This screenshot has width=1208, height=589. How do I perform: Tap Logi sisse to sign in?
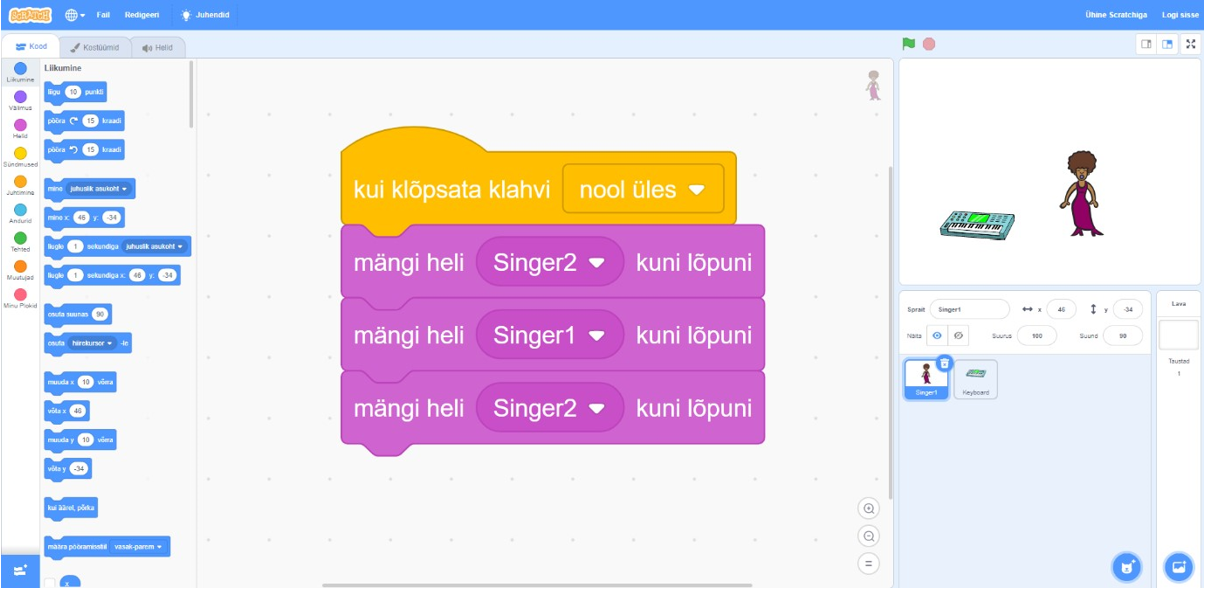point(1180,15)
